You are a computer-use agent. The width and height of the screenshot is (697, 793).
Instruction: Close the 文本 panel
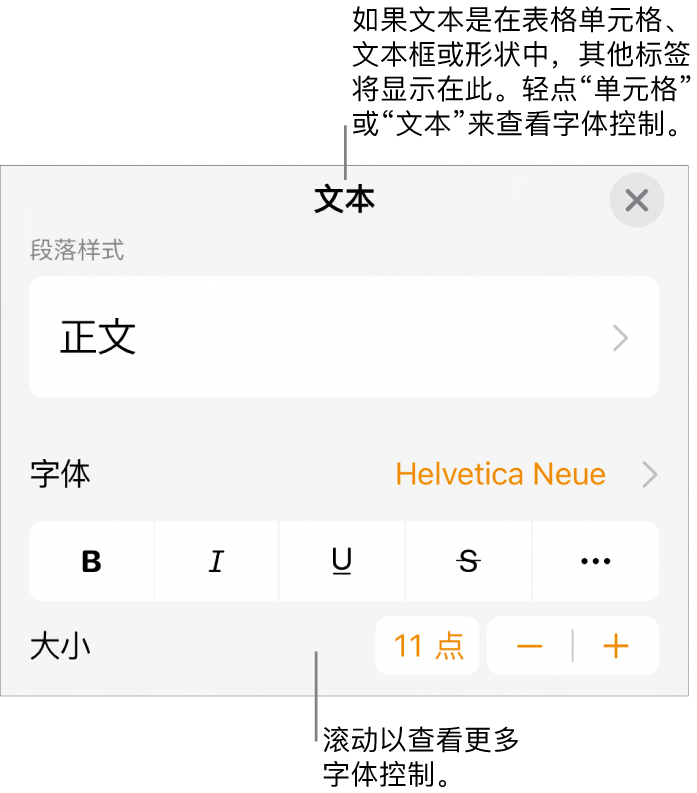(x=636, y=201)
